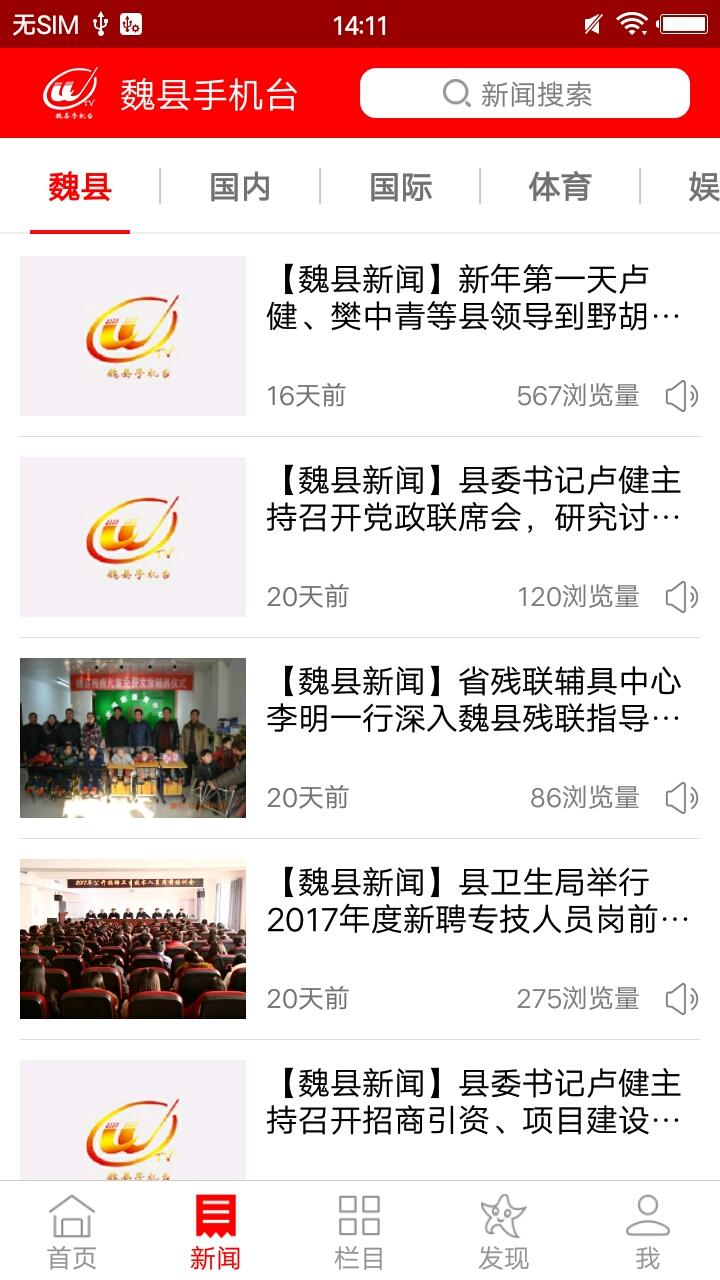Listen to the article with 86浏览量
720x1280 pixels.
[682, 798]
